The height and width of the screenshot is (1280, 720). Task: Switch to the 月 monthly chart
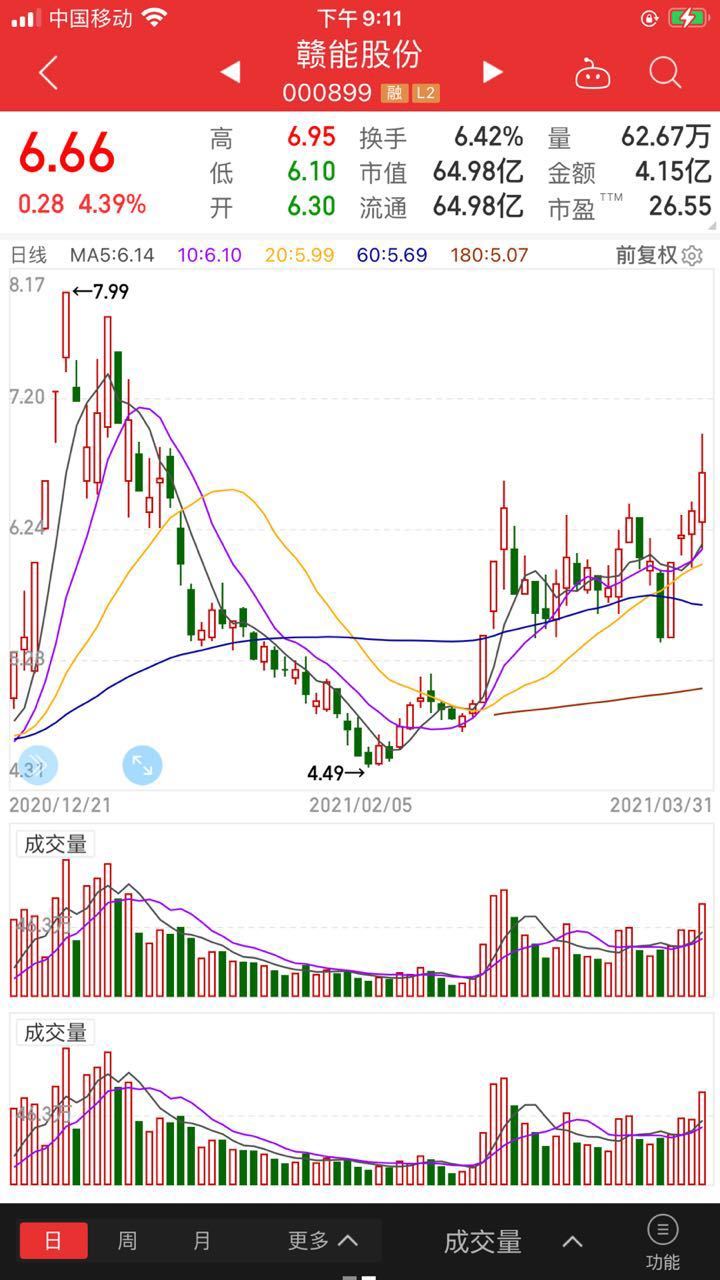click(201, 1241)
